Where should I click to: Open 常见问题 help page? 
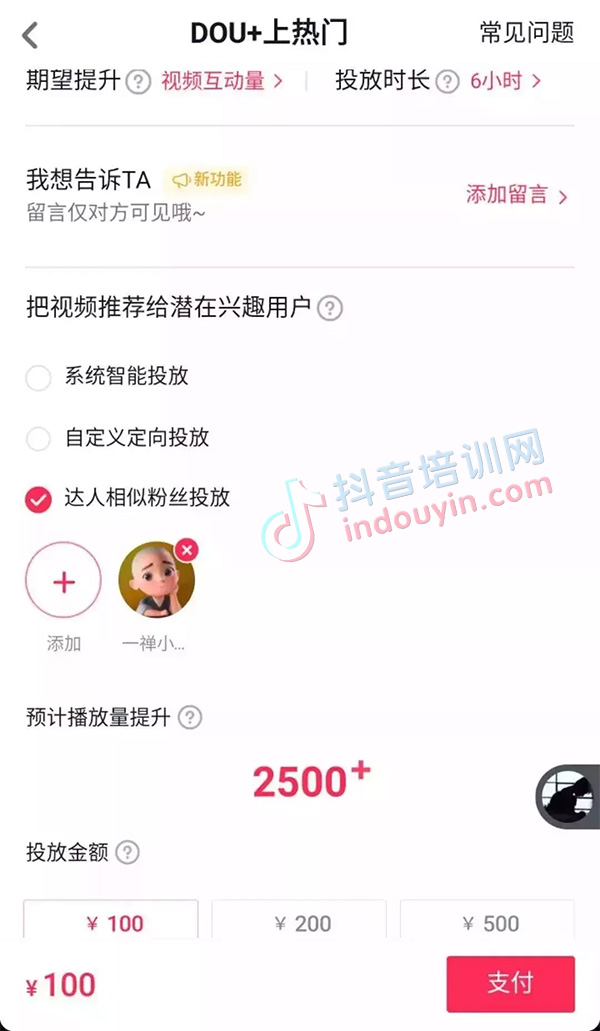pyautogui.click(x=526, y=33)
